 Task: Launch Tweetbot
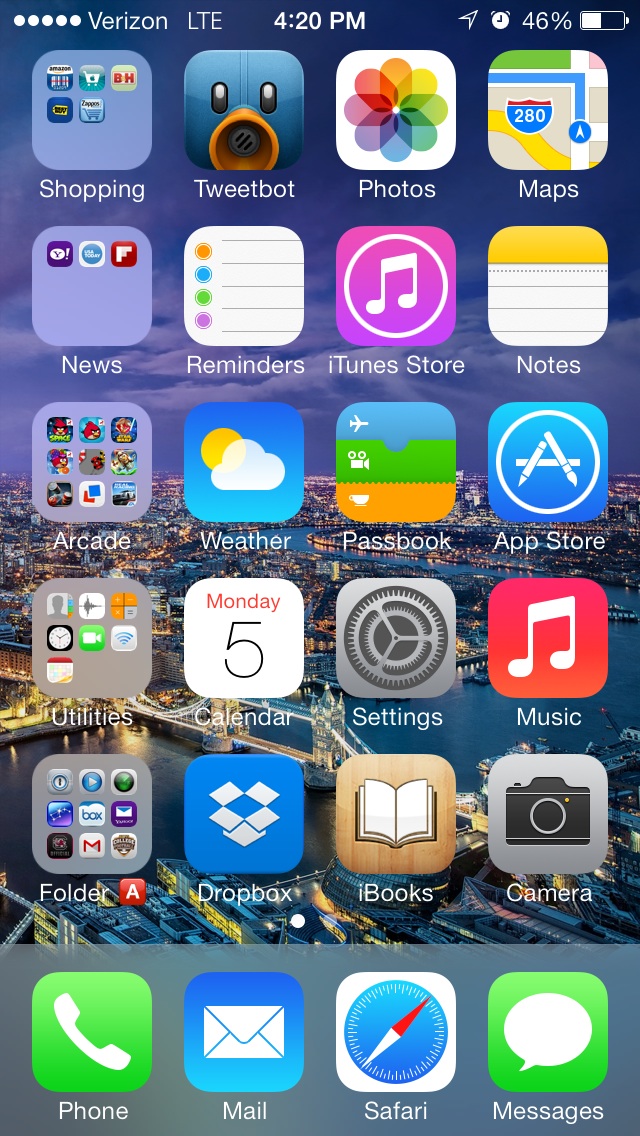(x=244, y=110)
